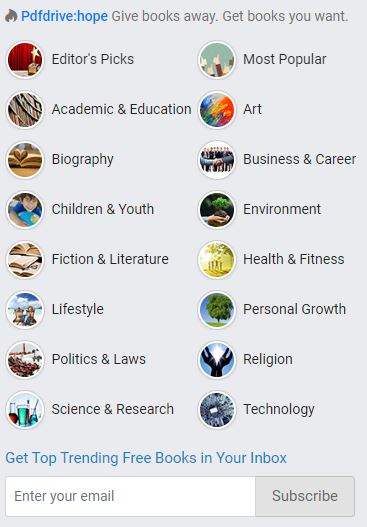Open the Religion category
The image size is (367, 527).
pos(268,359)
